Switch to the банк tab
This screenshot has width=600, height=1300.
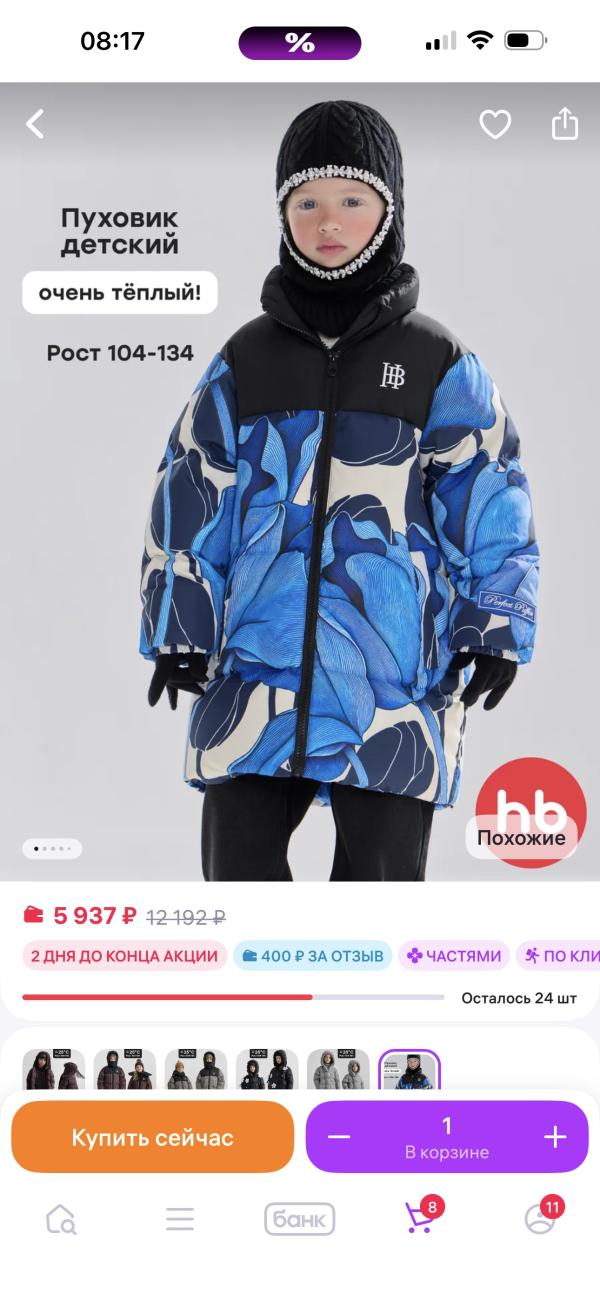tap(299, 1219)
